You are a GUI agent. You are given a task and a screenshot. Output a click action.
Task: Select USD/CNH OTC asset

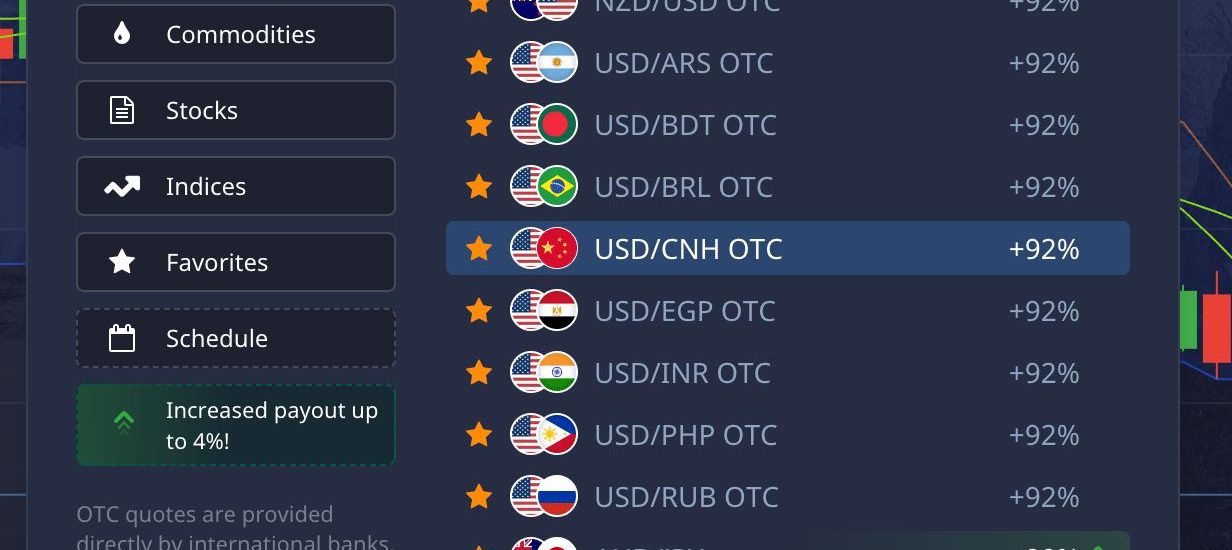688,249
